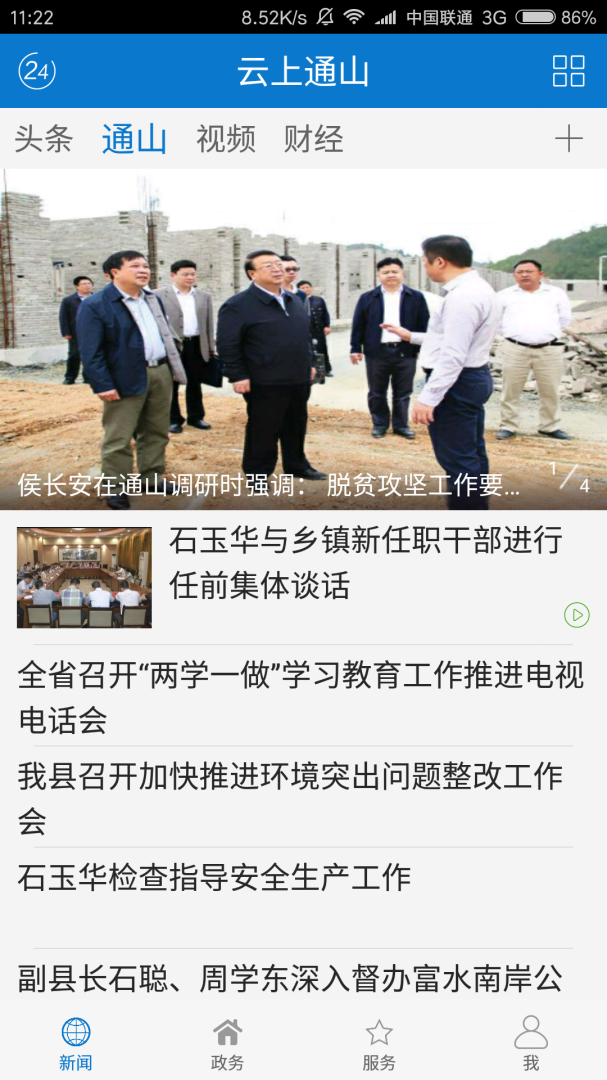
Task: Open 副县长石聪、周学东深入督办 article
Action: tap(290, 977)
